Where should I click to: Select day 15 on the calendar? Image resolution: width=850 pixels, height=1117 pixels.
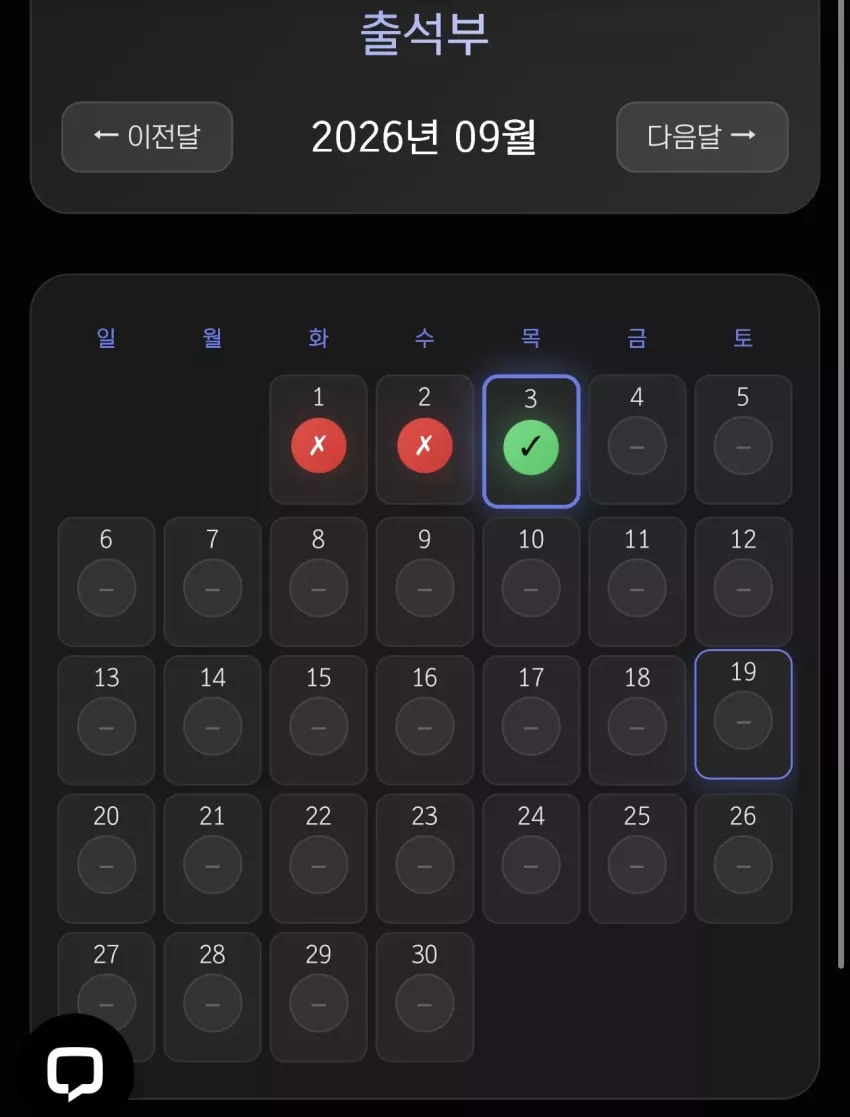(318, 719)
